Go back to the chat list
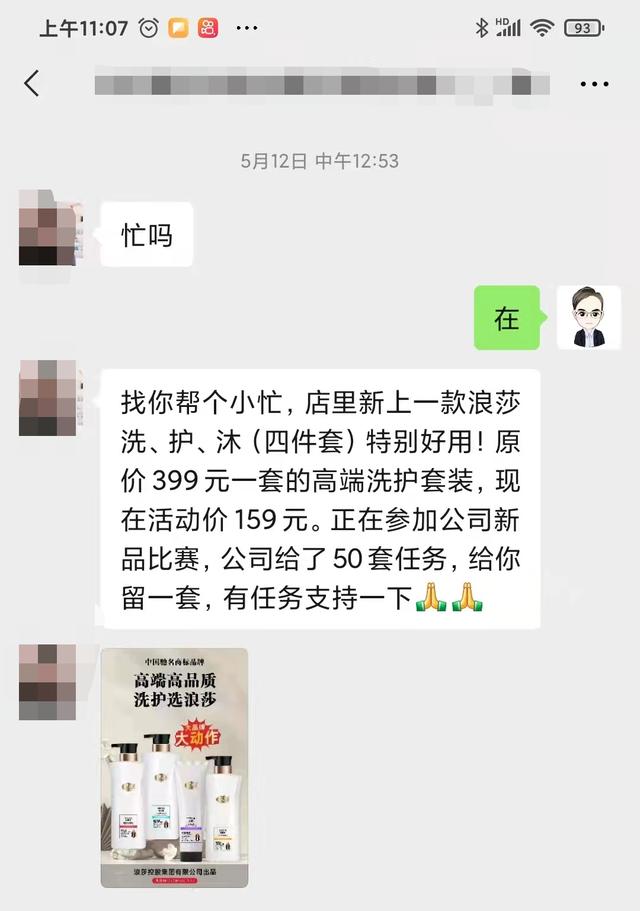This screenshot has height=911, width=640. click(32, 83)
